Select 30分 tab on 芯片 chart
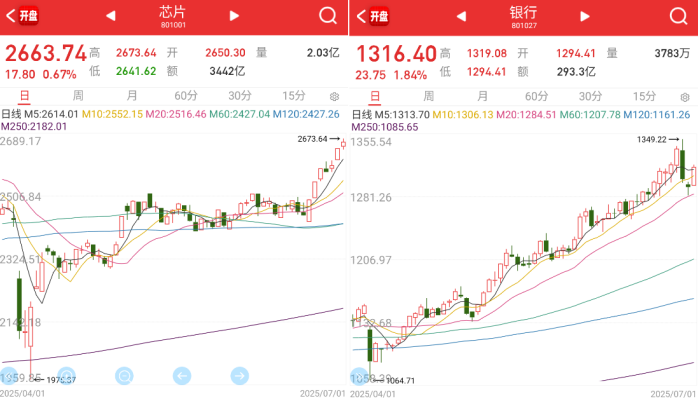The width and height of the screenshot is (698, 402). click(x=239, y=96)
